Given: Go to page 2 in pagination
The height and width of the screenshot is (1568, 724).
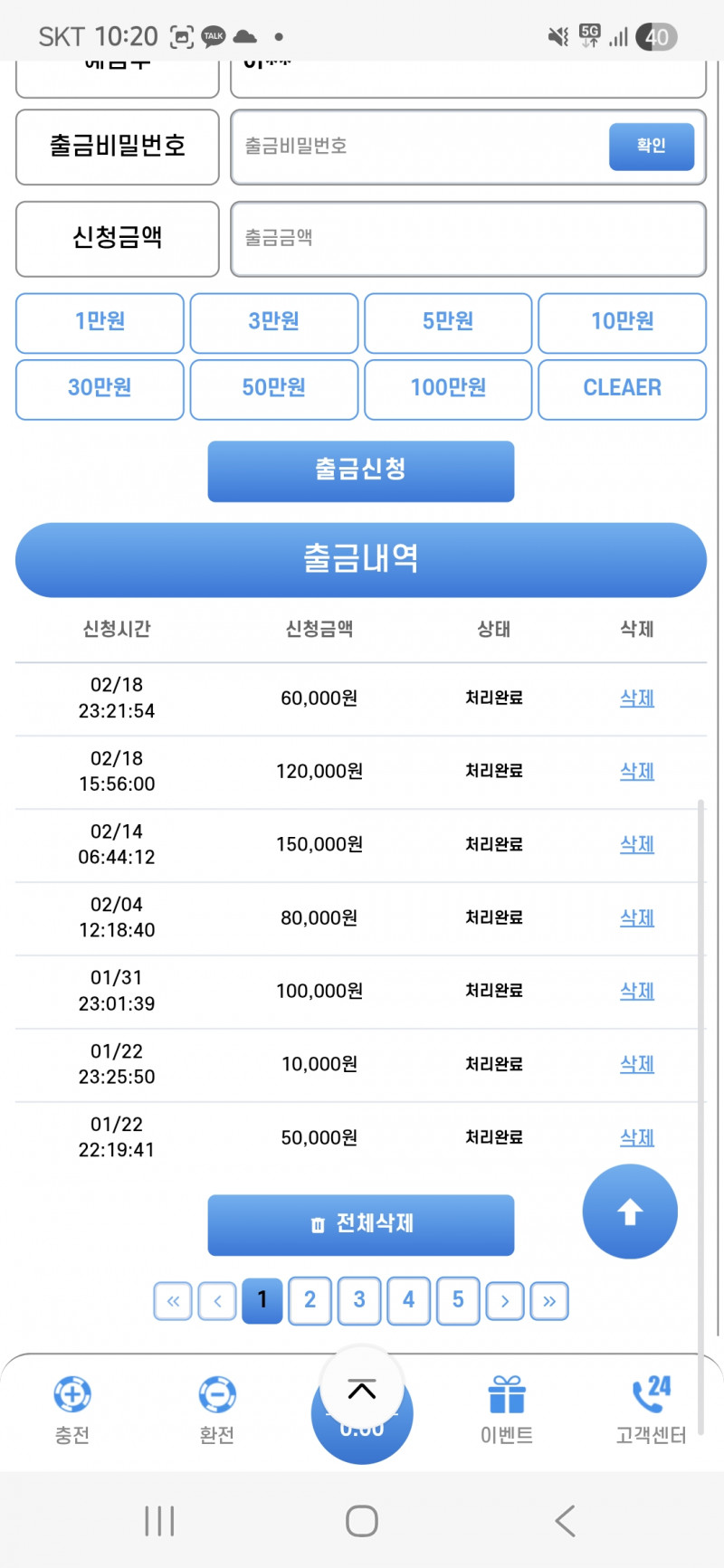Looking at the screenshot, I should [310, 1300].
